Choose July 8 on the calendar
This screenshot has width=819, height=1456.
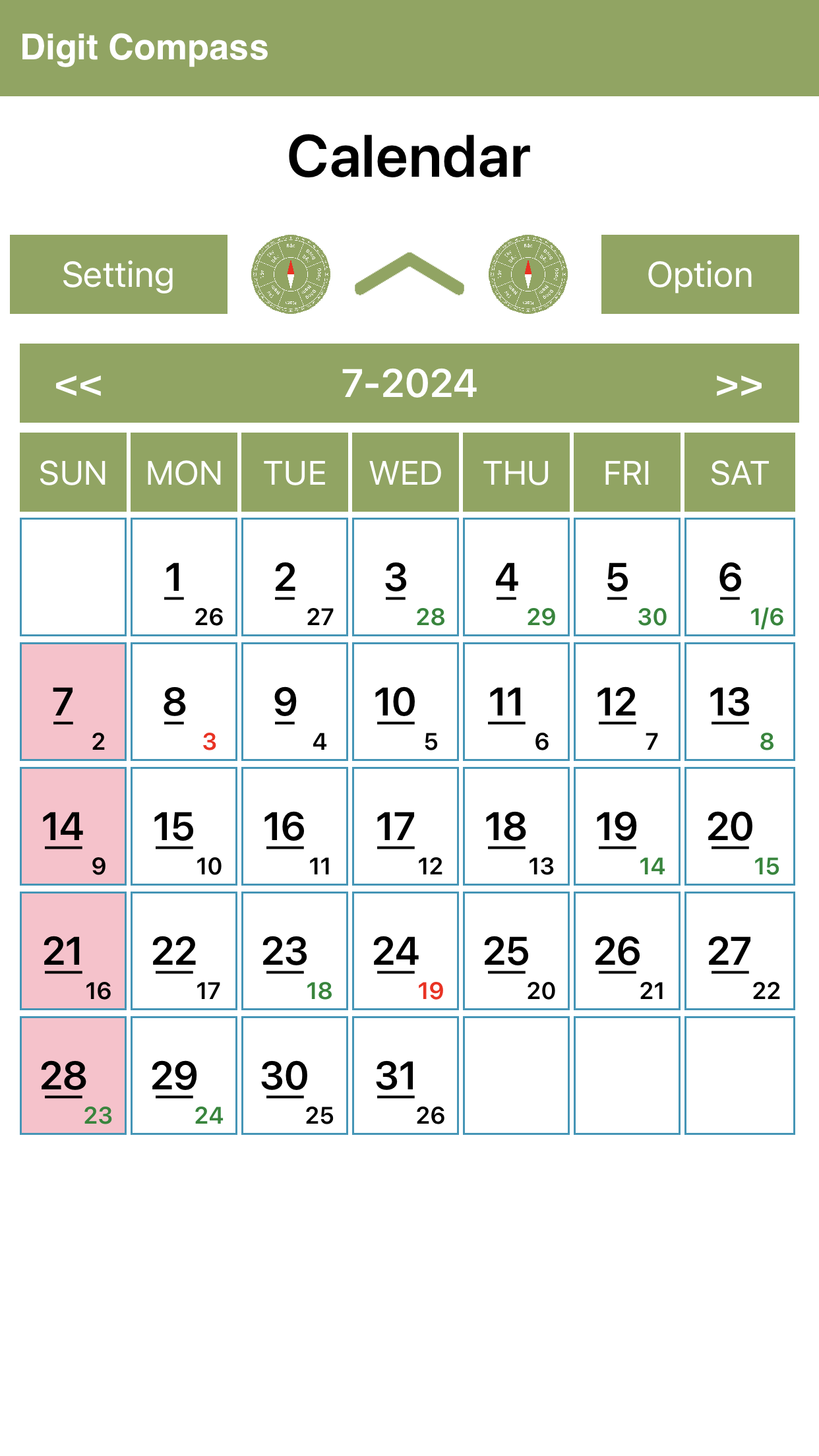tap(184, 702)
